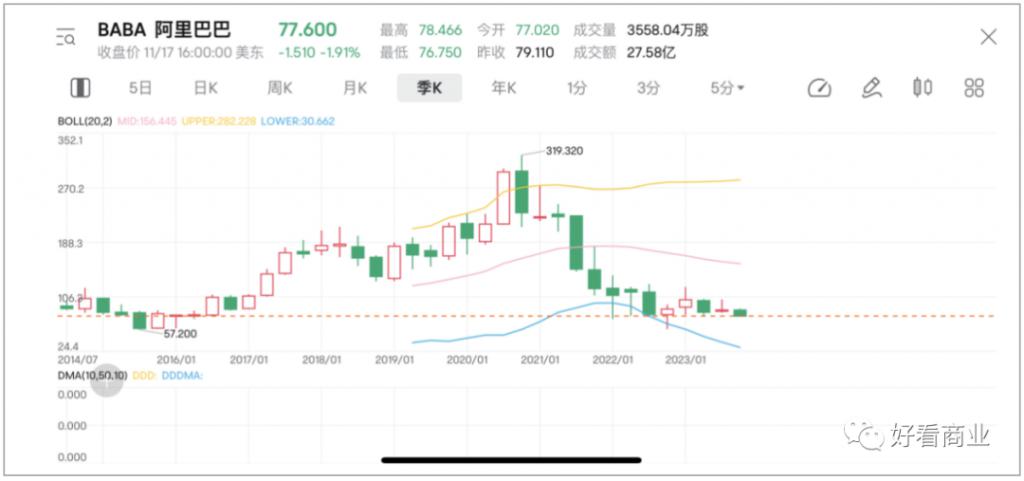Switch to 年K yearly chart

(x=504, y=88)
